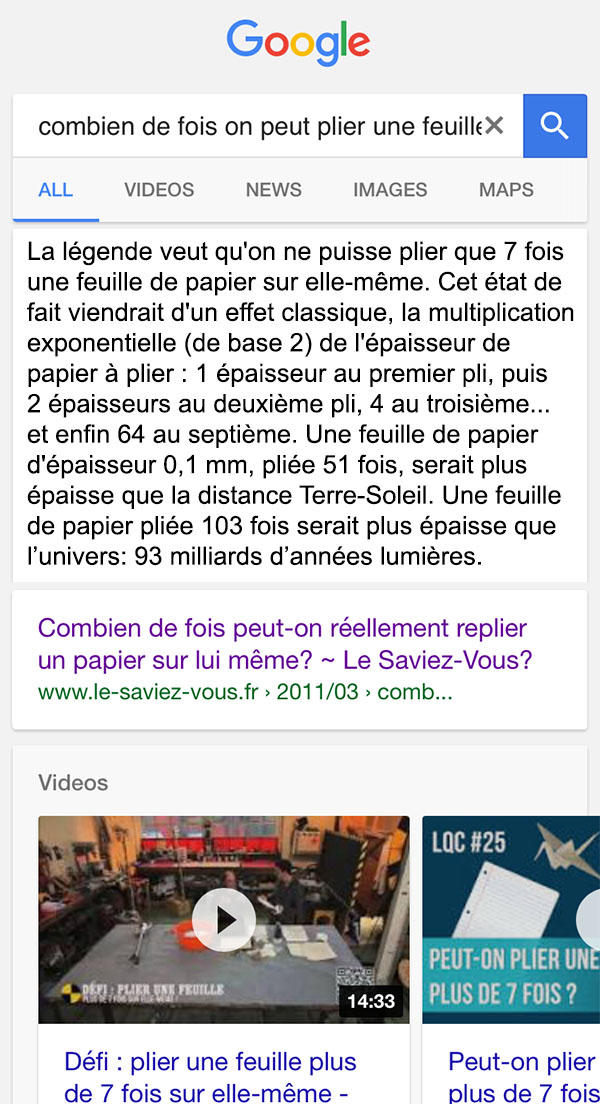Go to the Maps tab
Viewport: 600px width, 1105px height.
[x=506, y=190]
